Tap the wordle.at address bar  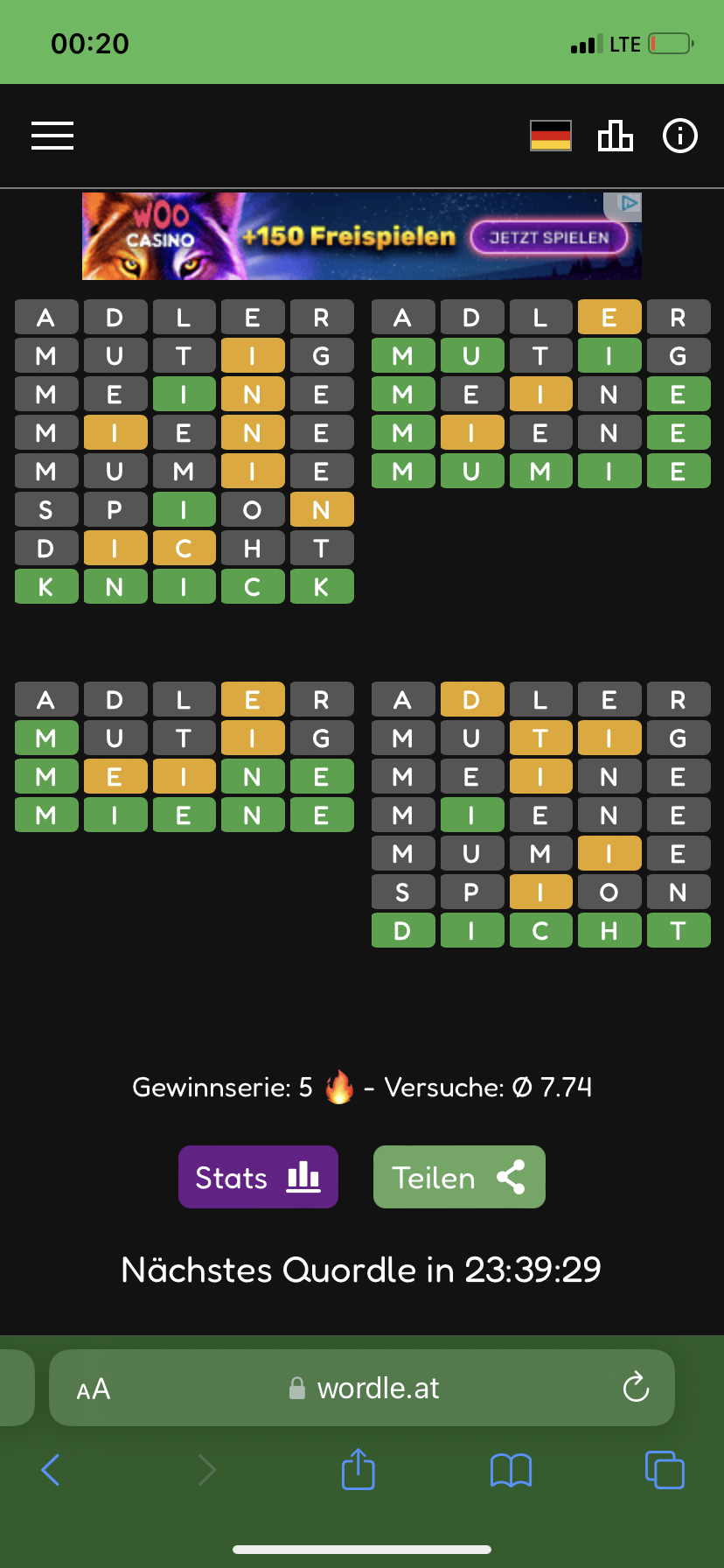tap(362, 1388)
